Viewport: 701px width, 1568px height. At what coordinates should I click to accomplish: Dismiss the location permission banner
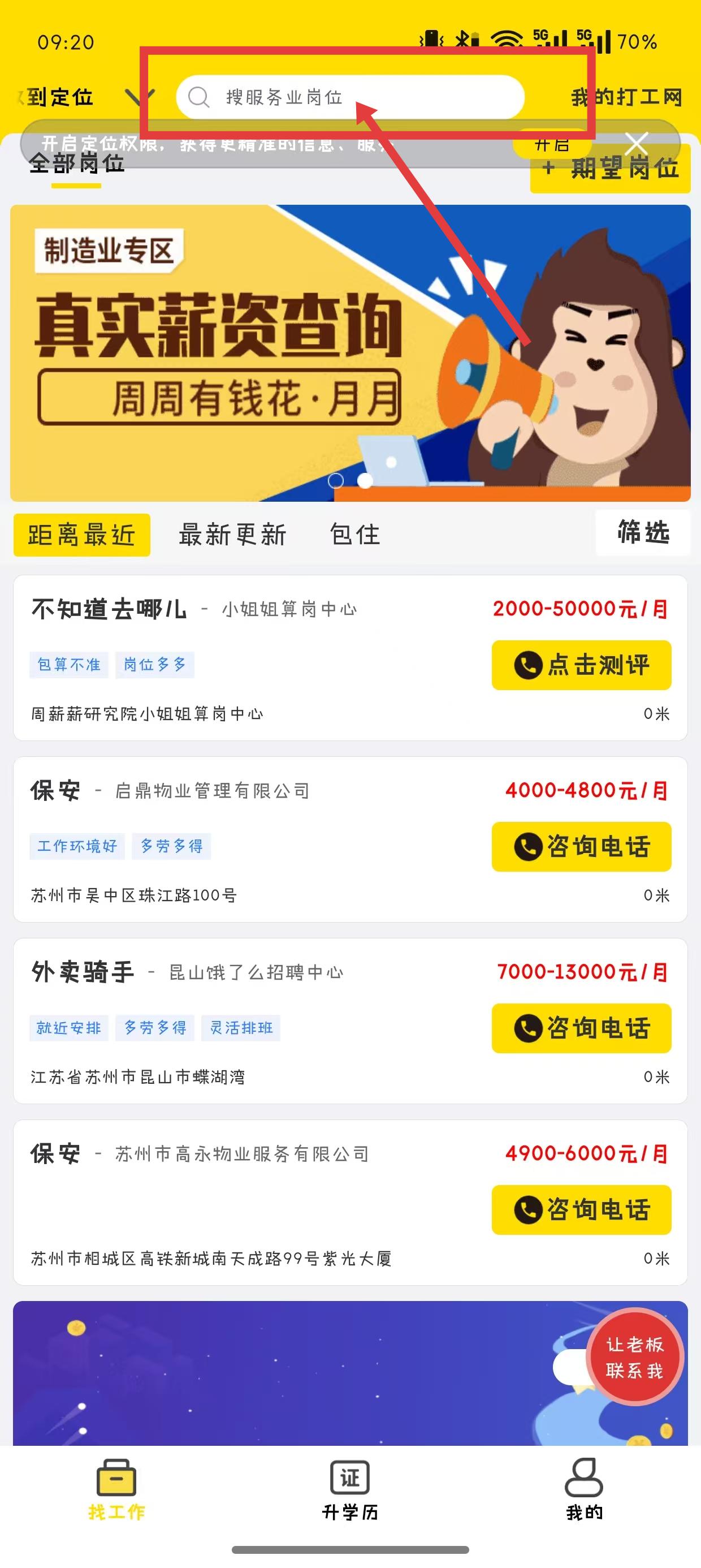click(x=637, y=144)
